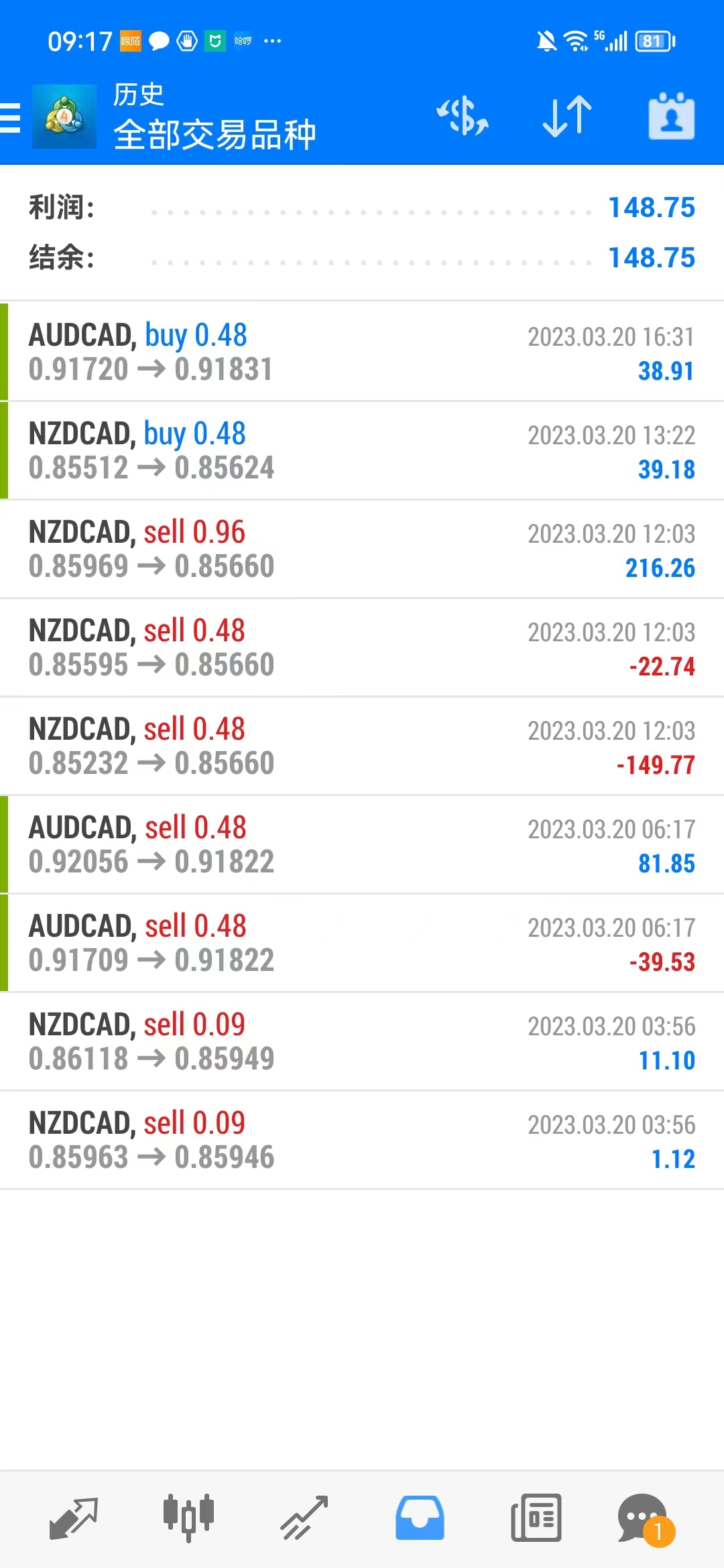The image size is (724, 1568).
Task: Open the side drawer menu
Action: coord(11,118)
